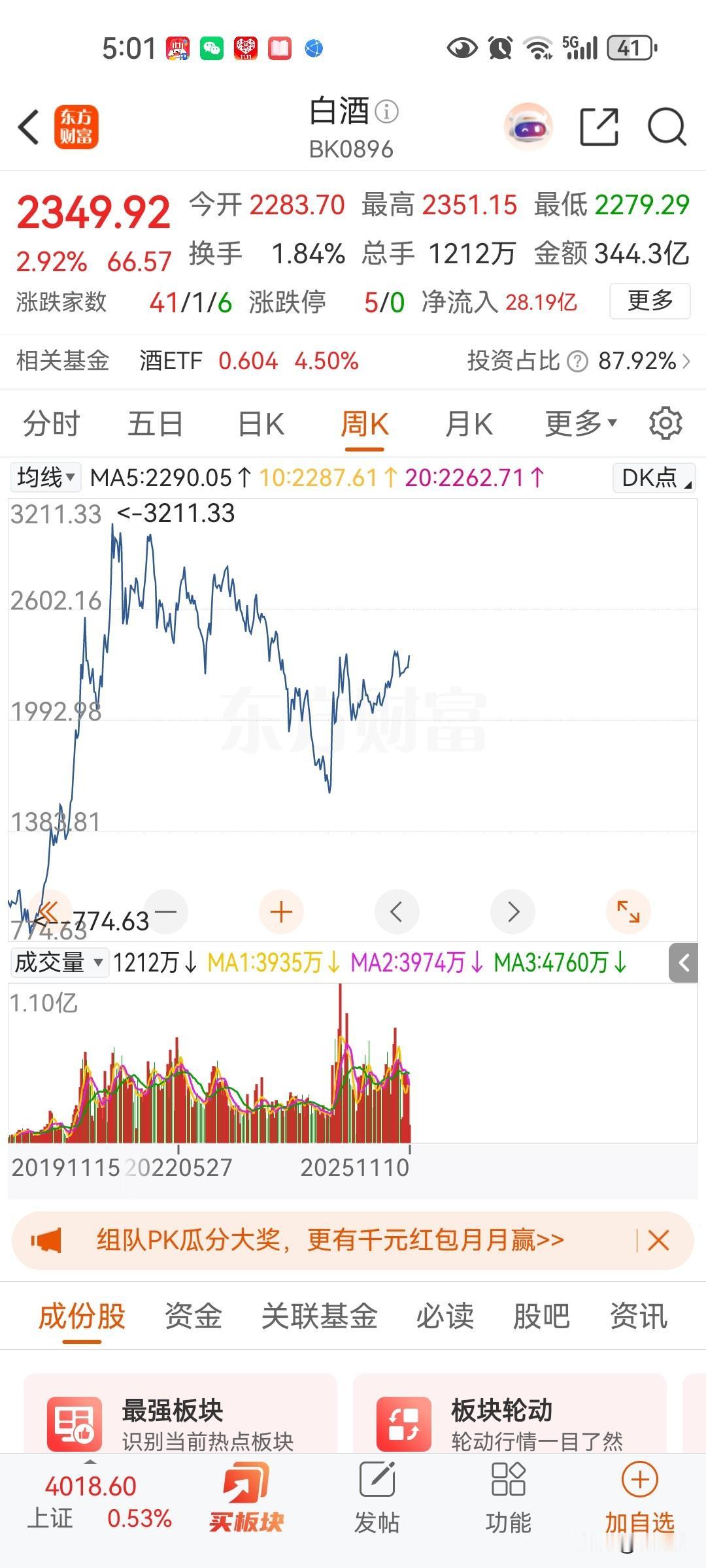Expand the 更多 chart period dropdown
The width and height of the screenshot is (706, 1568).
click(x=580, y=424)
